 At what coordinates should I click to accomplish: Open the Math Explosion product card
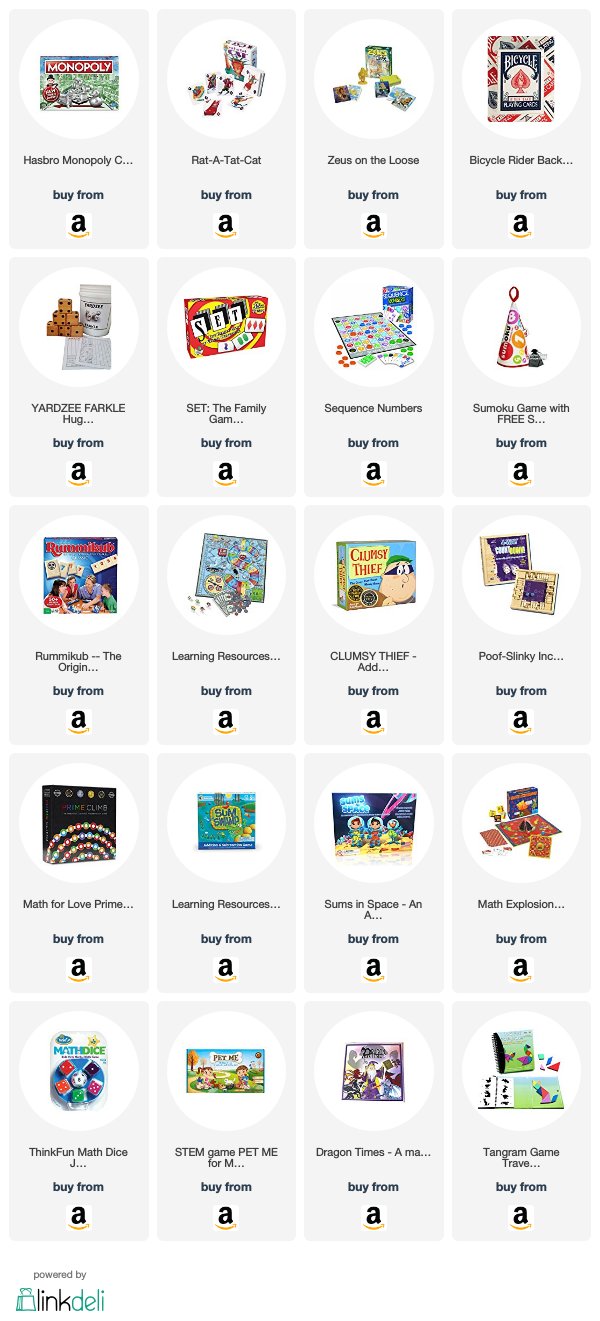point(521,873)
